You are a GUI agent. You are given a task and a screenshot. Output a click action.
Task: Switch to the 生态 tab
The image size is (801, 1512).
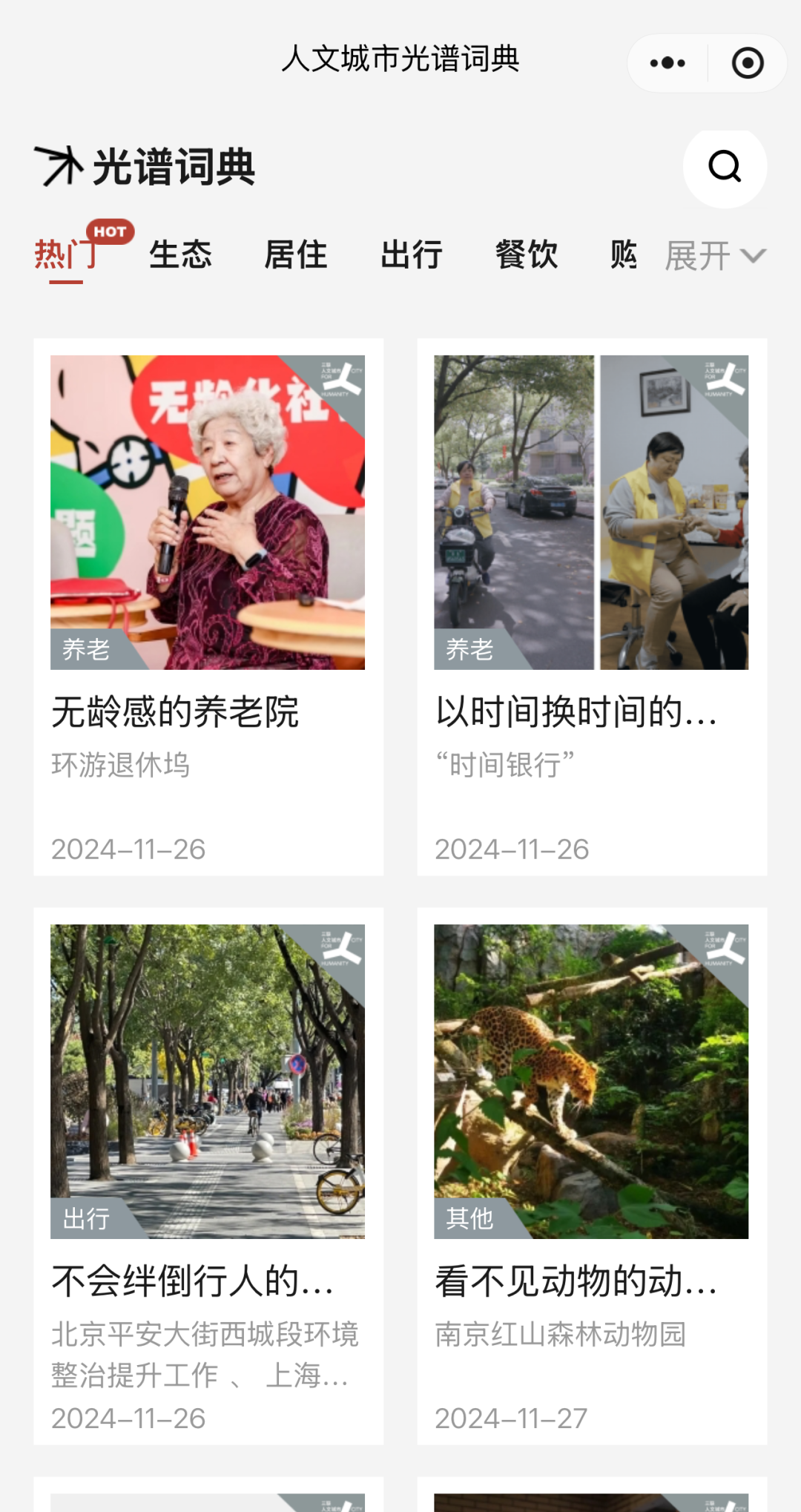click(180, 255)
